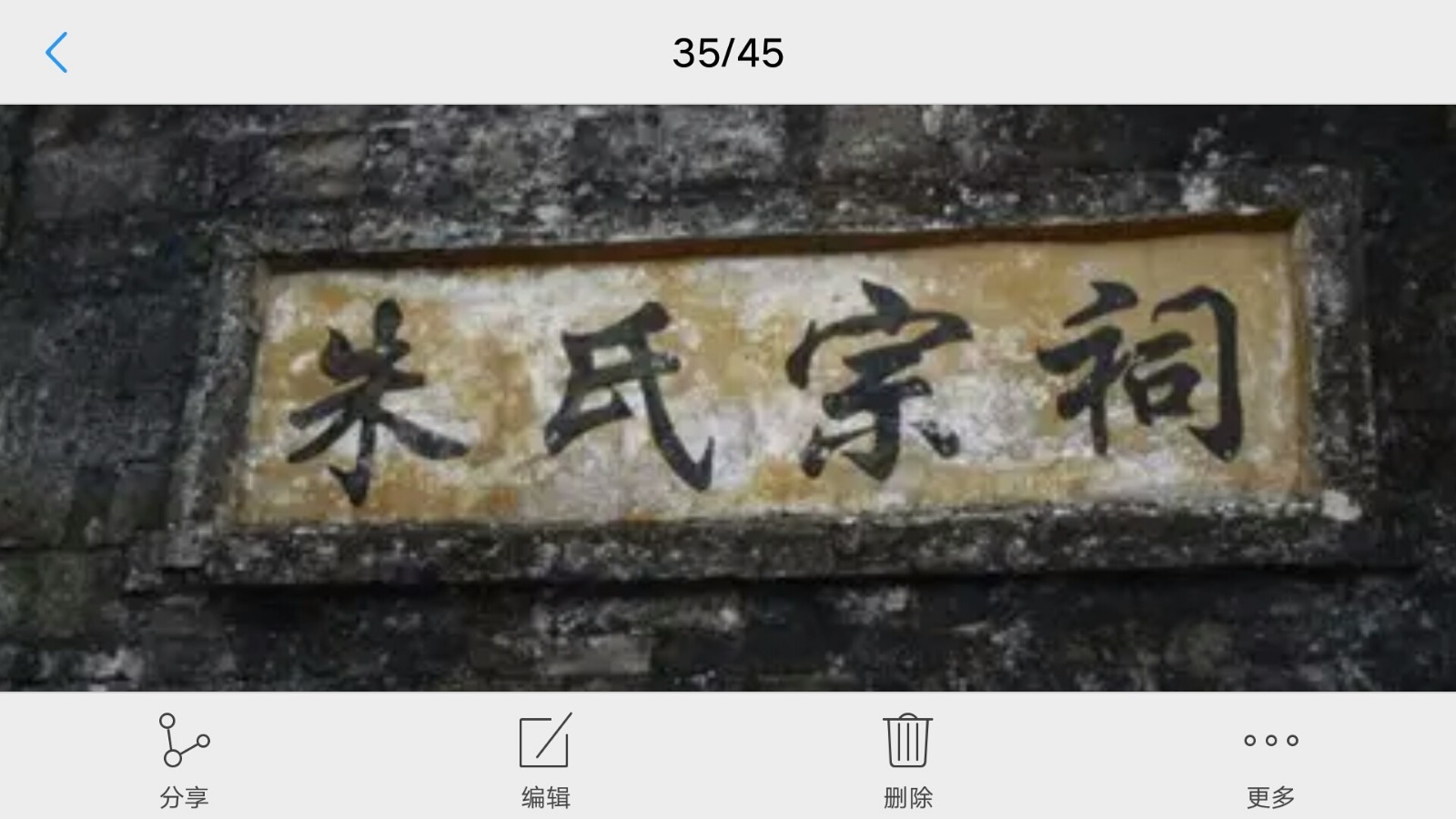Go back using the top-left arrow
Image resolution: width=1456 pixels, height=819 pixels.
point(56,53)
